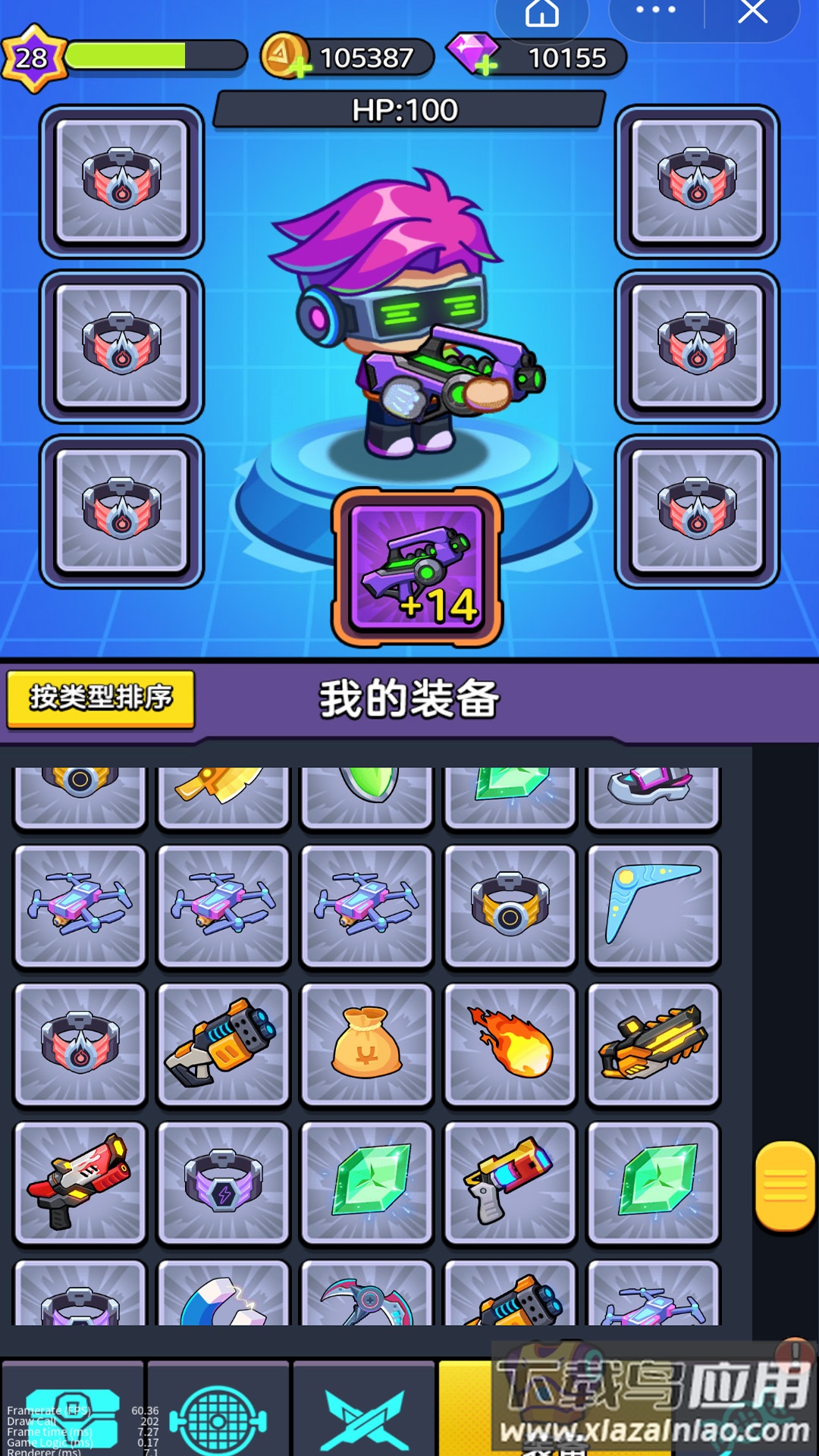Tap the 按类型排序 sort button

(101, 698)
